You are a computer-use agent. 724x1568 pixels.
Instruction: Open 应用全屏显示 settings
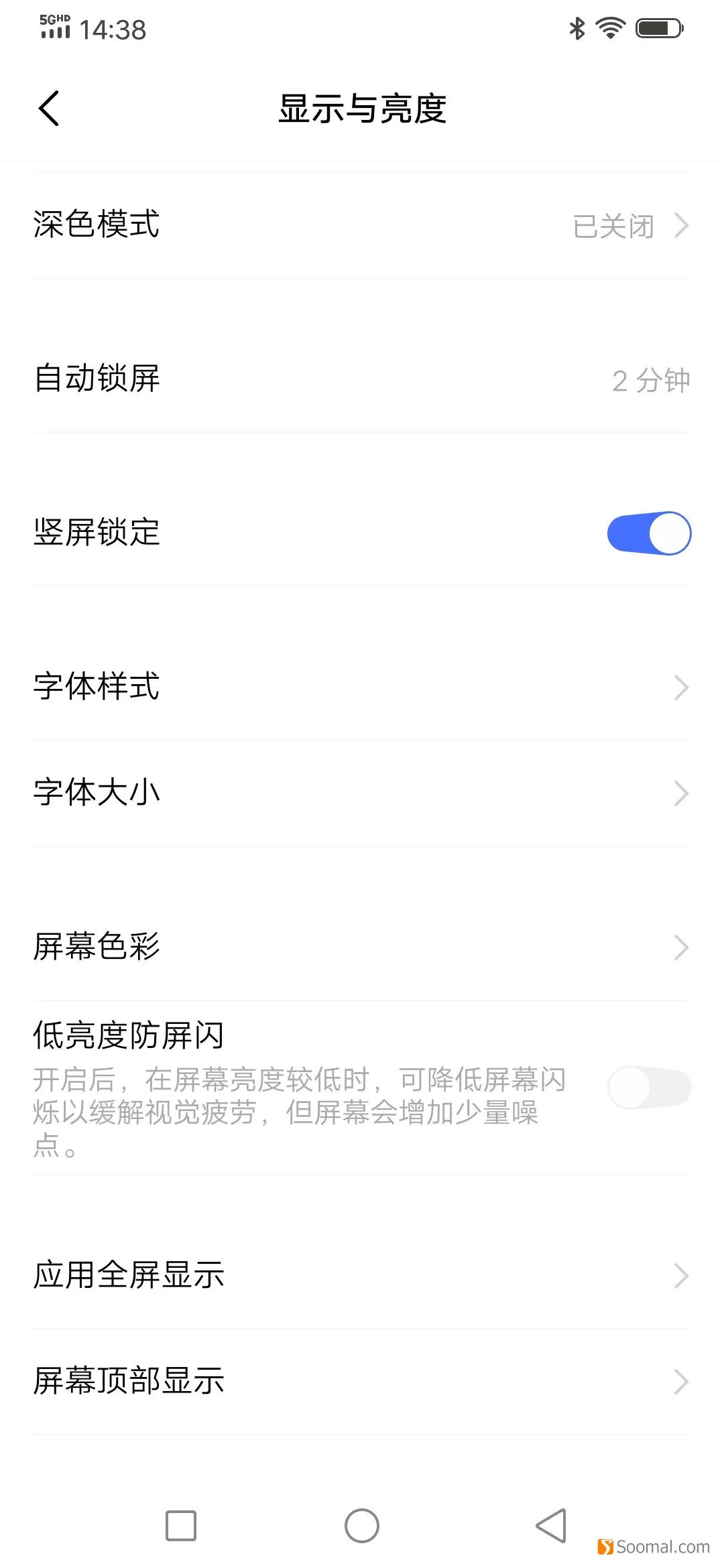(x=362, y=1276)
